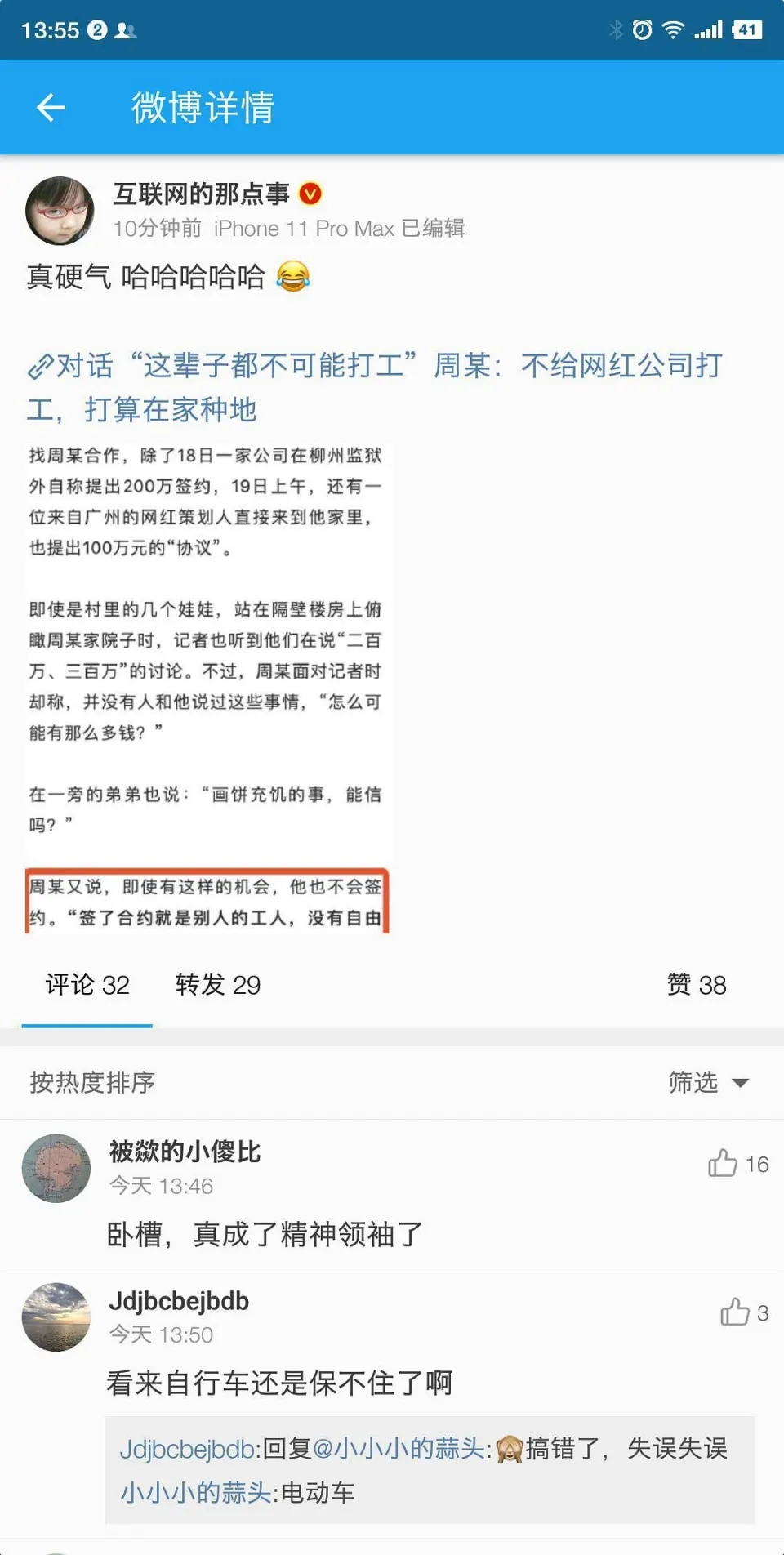Go back from the 微博详情 page
Image resolution: width=784 pixels, height=1555 pixels.
point(51,107)
